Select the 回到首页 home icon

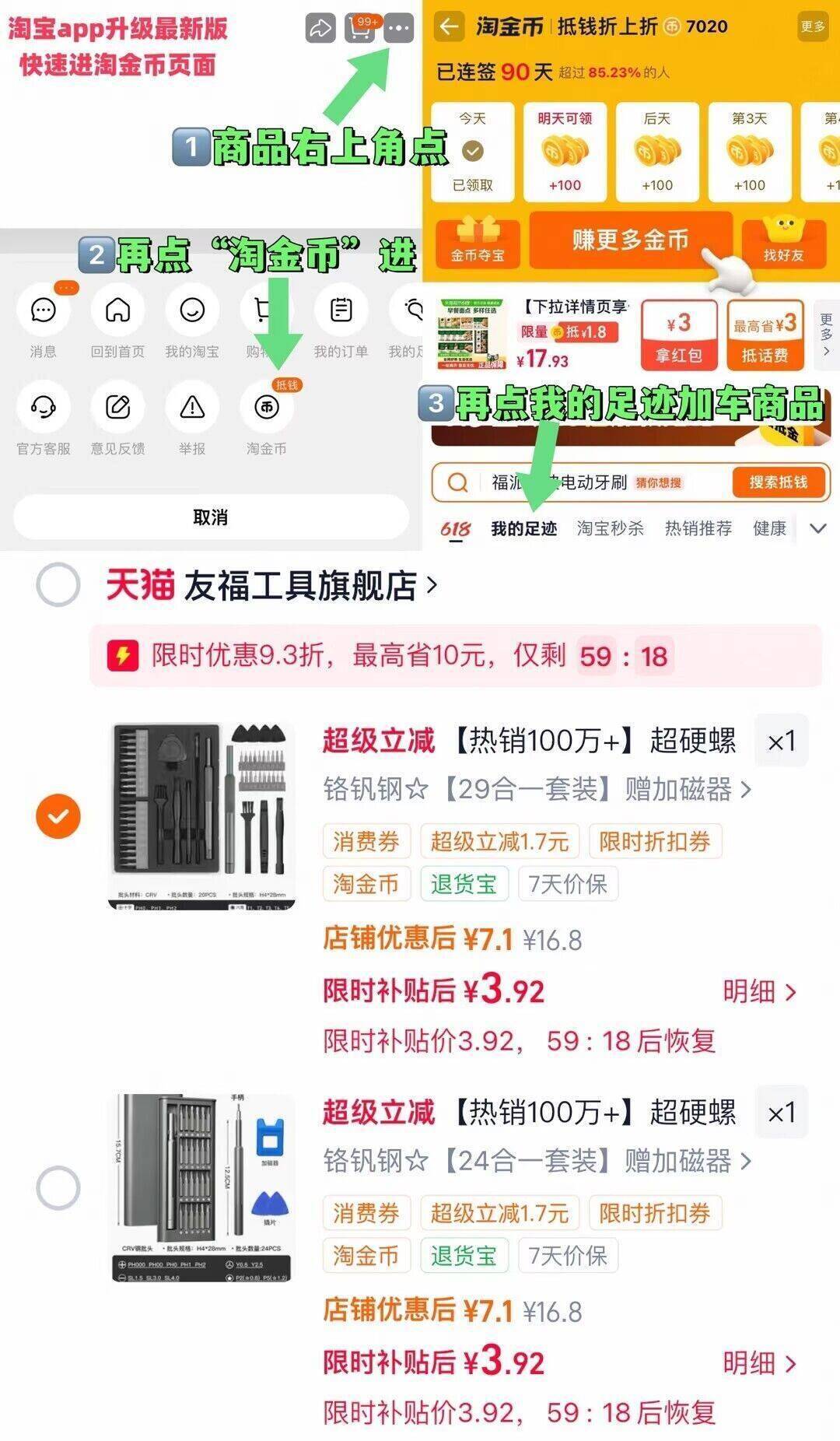(118, 311)
